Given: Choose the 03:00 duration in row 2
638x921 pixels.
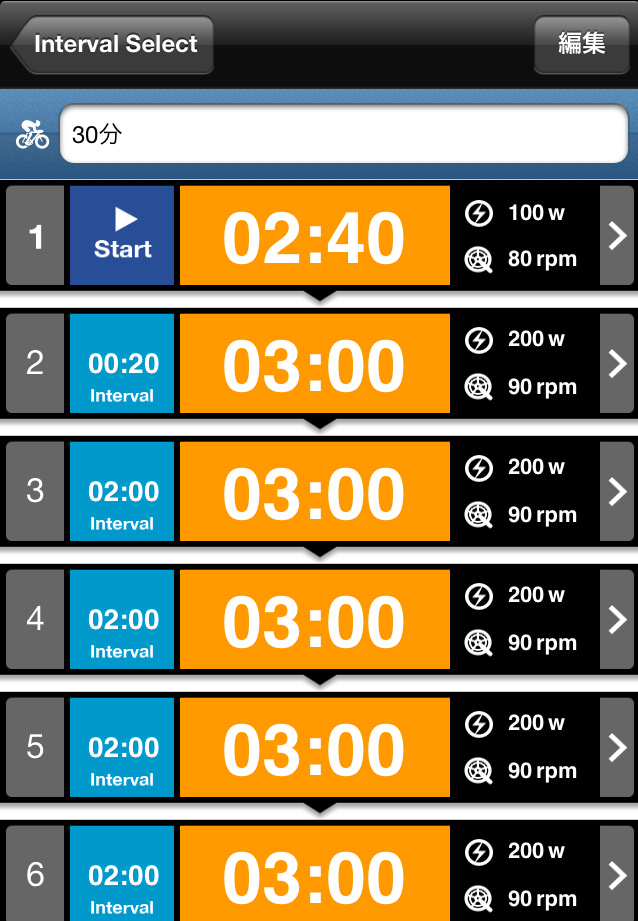Looking at the screenshot, I should point(314,363).
